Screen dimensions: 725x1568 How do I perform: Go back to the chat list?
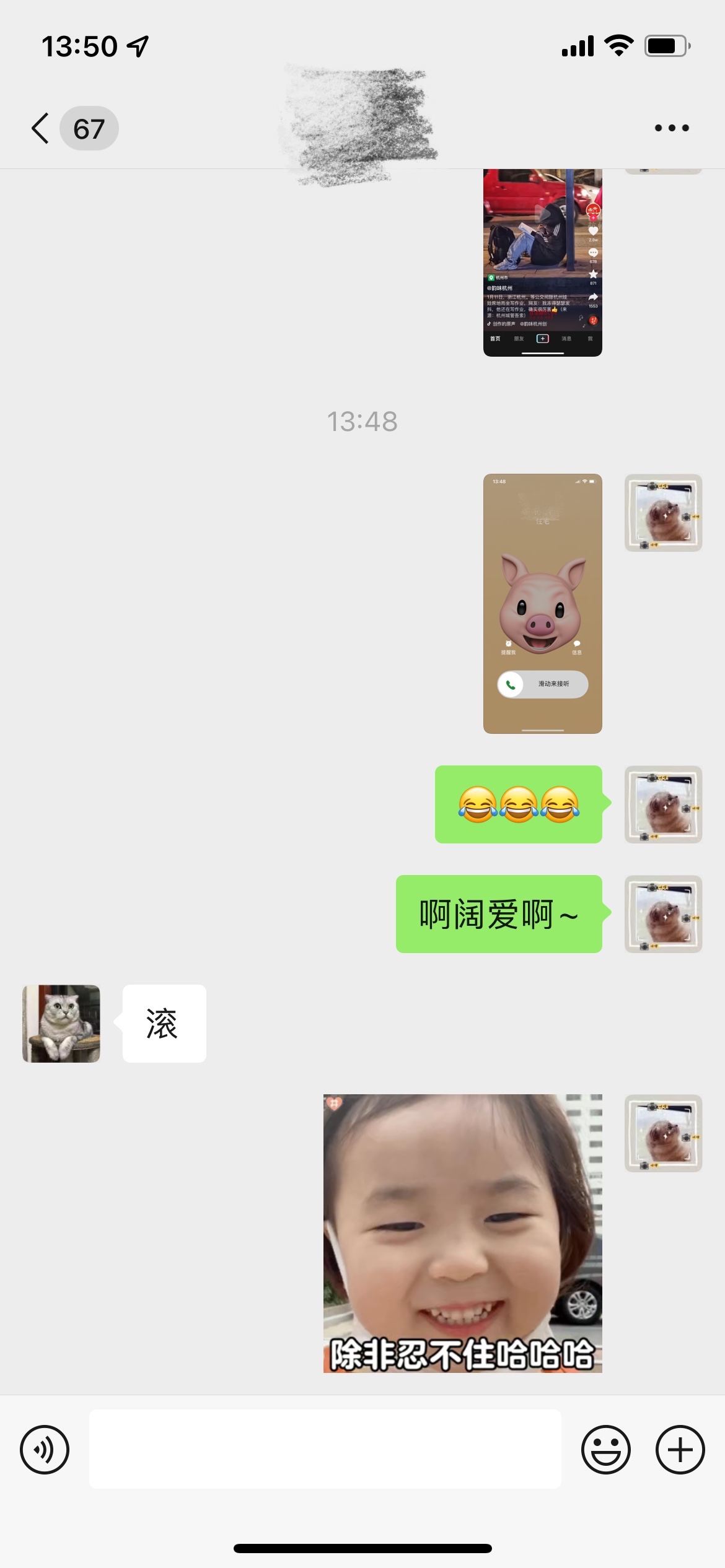pos(41,128)
